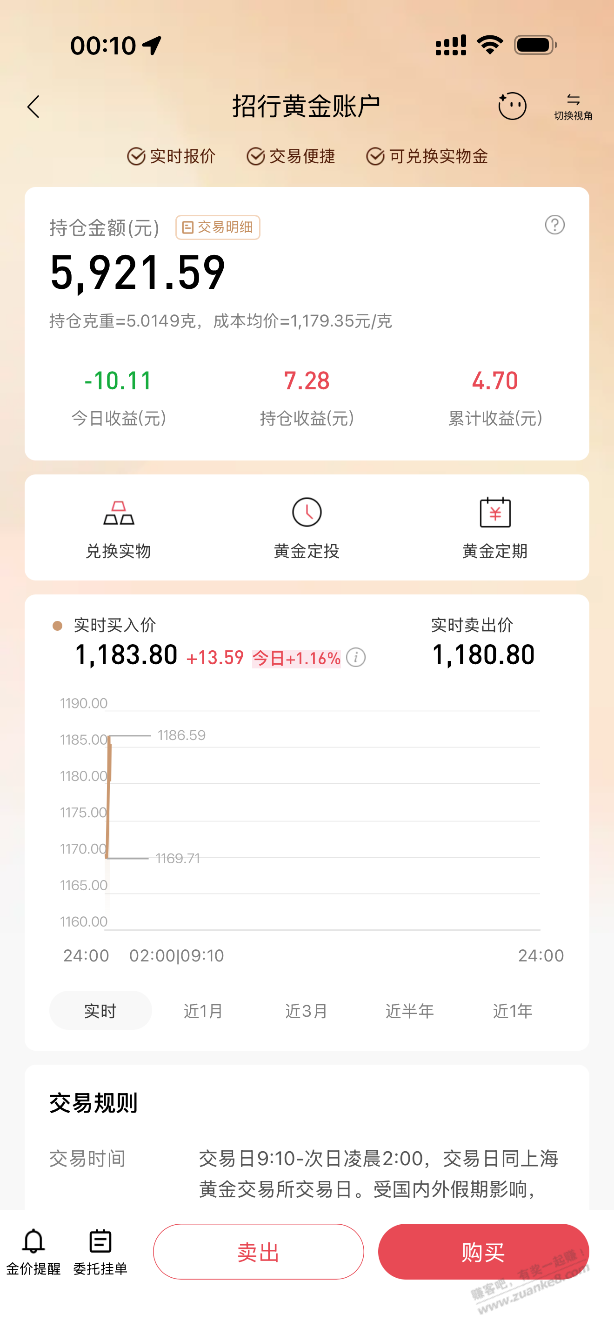
Task: Tap the 购买 buy button
Action: (483, 1252)
